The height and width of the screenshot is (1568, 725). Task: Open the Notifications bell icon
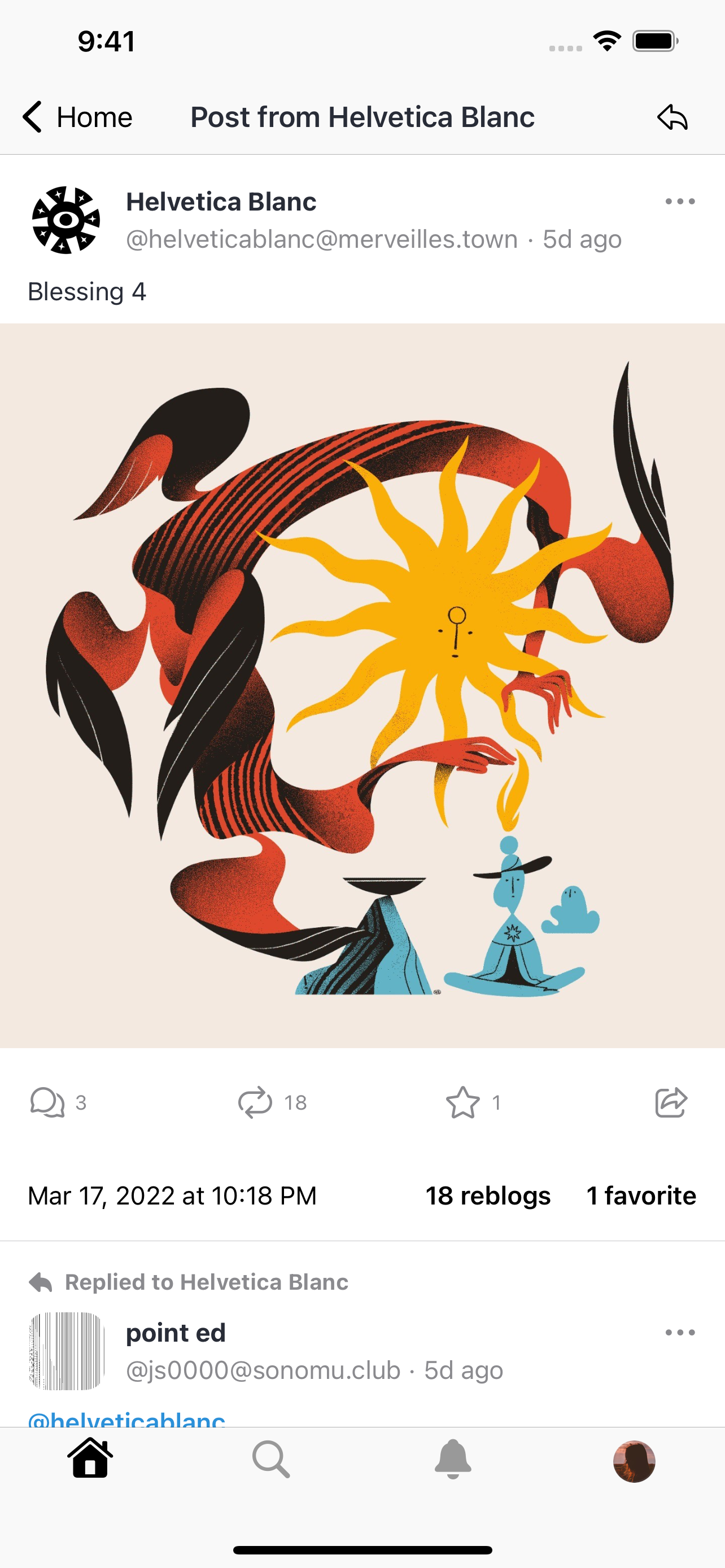coord(453,1464)
